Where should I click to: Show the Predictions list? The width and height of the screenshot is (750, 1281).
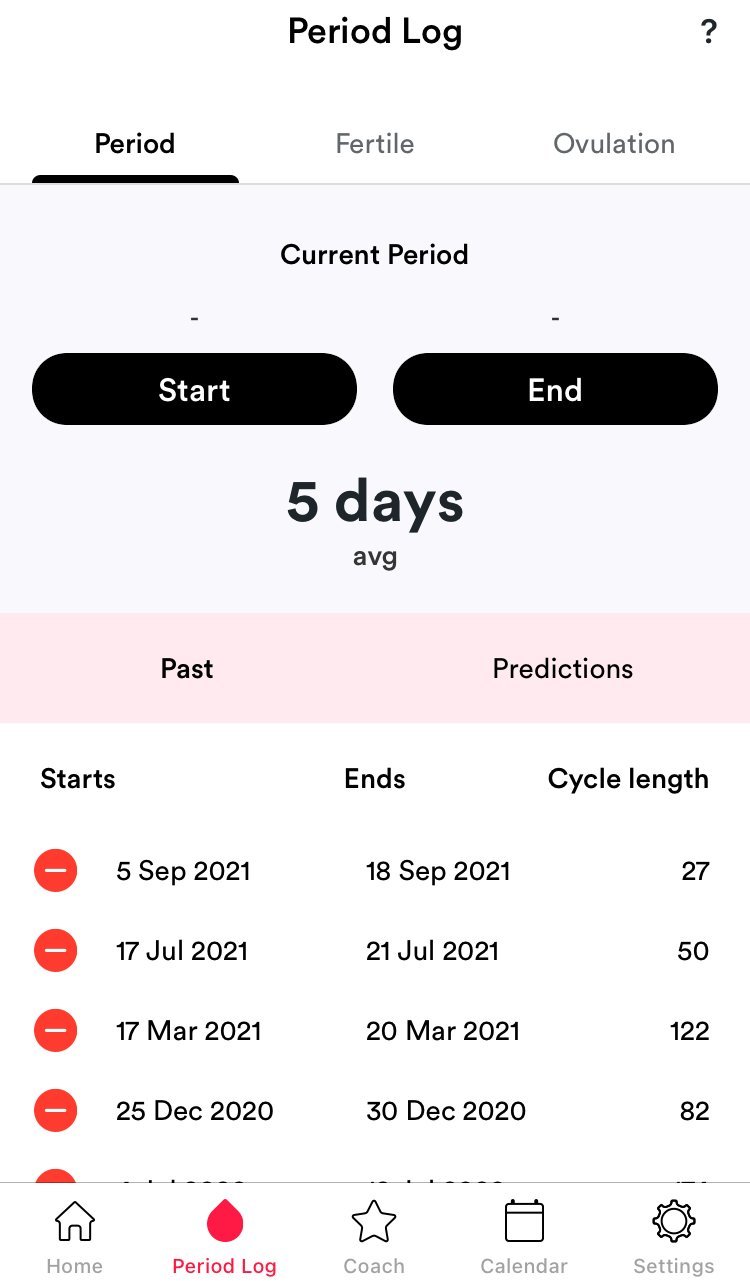(x=562, y=668)
